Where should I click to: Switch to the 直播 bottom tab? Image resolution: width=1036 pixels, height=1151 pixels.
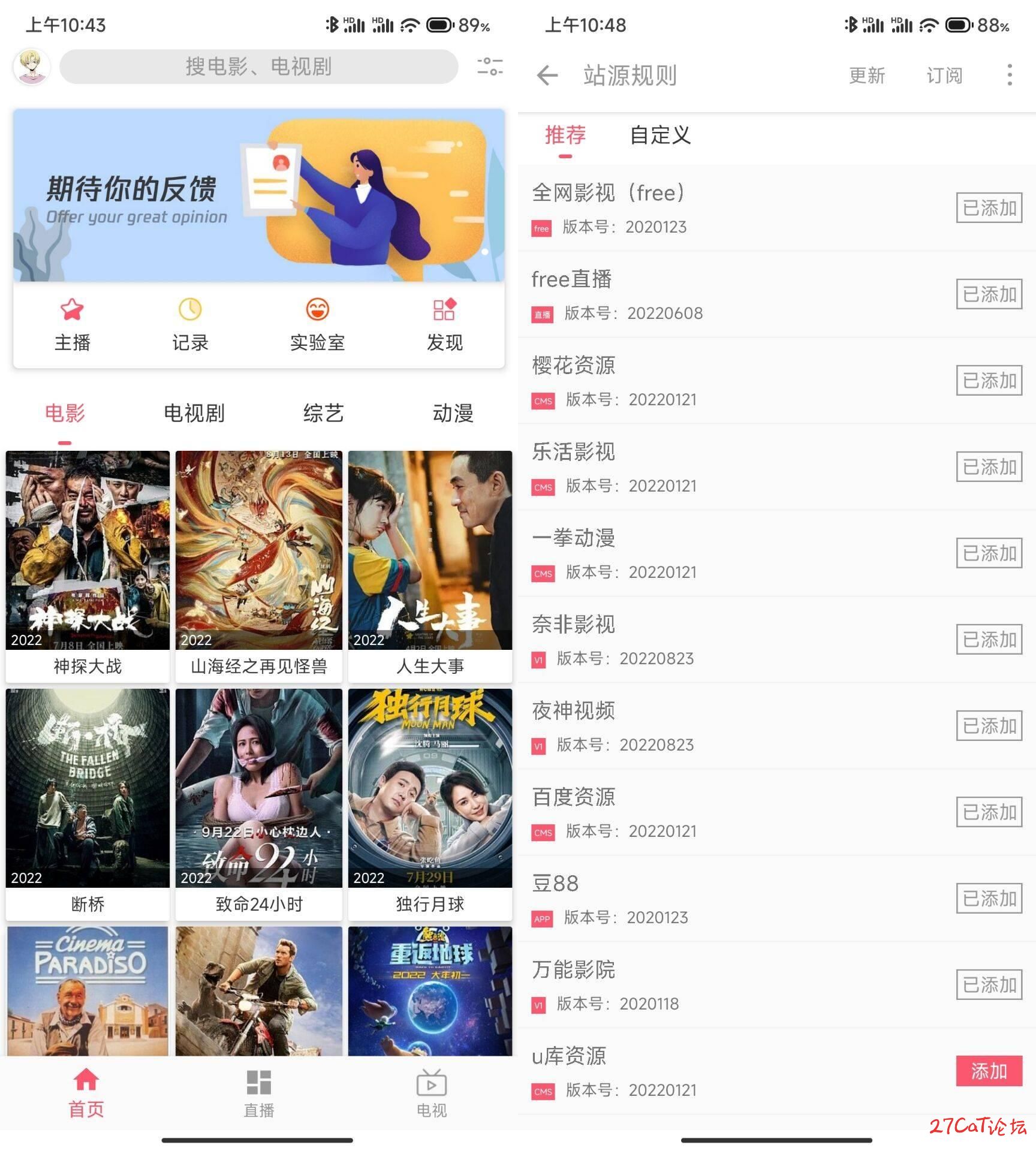[258, 1093]
